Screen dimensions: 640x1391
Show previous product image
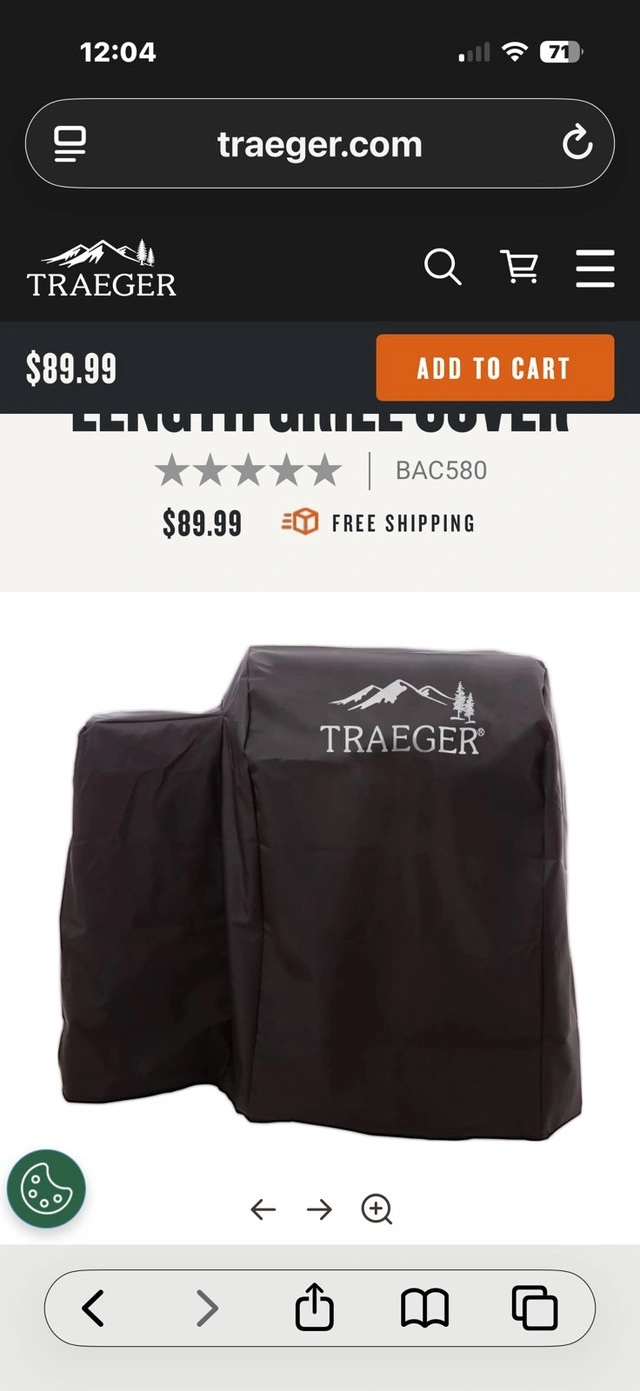tap(263, 1210)
